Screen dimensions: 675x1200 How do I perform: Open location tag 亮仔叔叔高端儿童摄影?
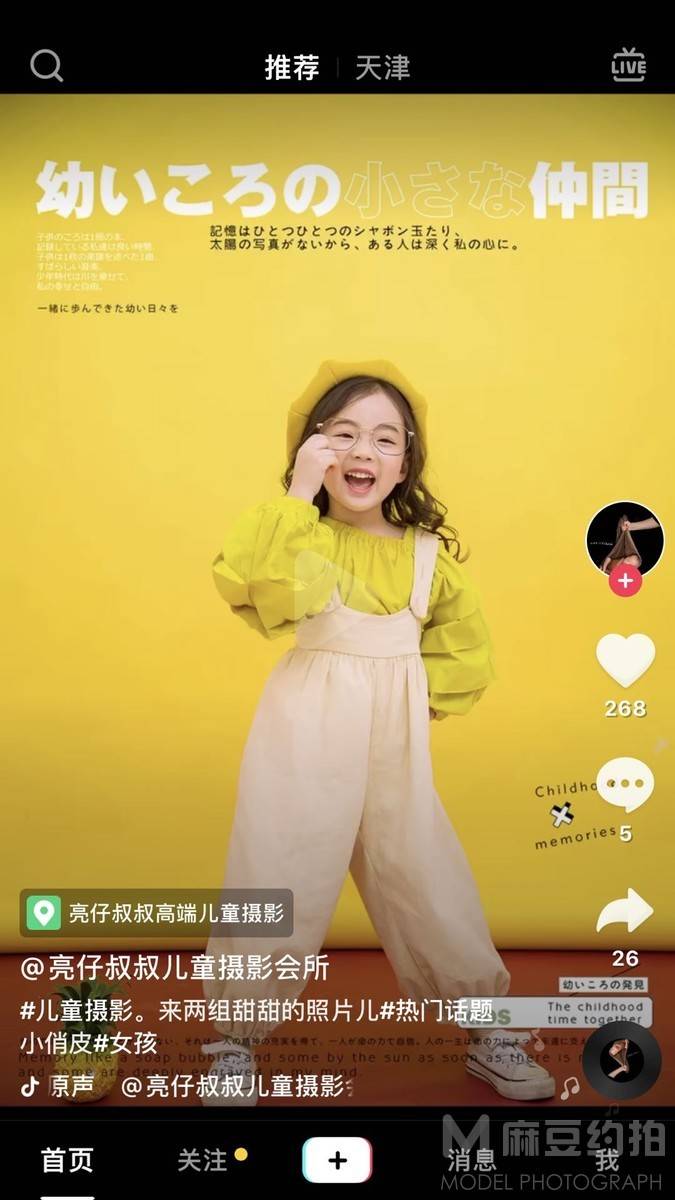click(157, 913)
